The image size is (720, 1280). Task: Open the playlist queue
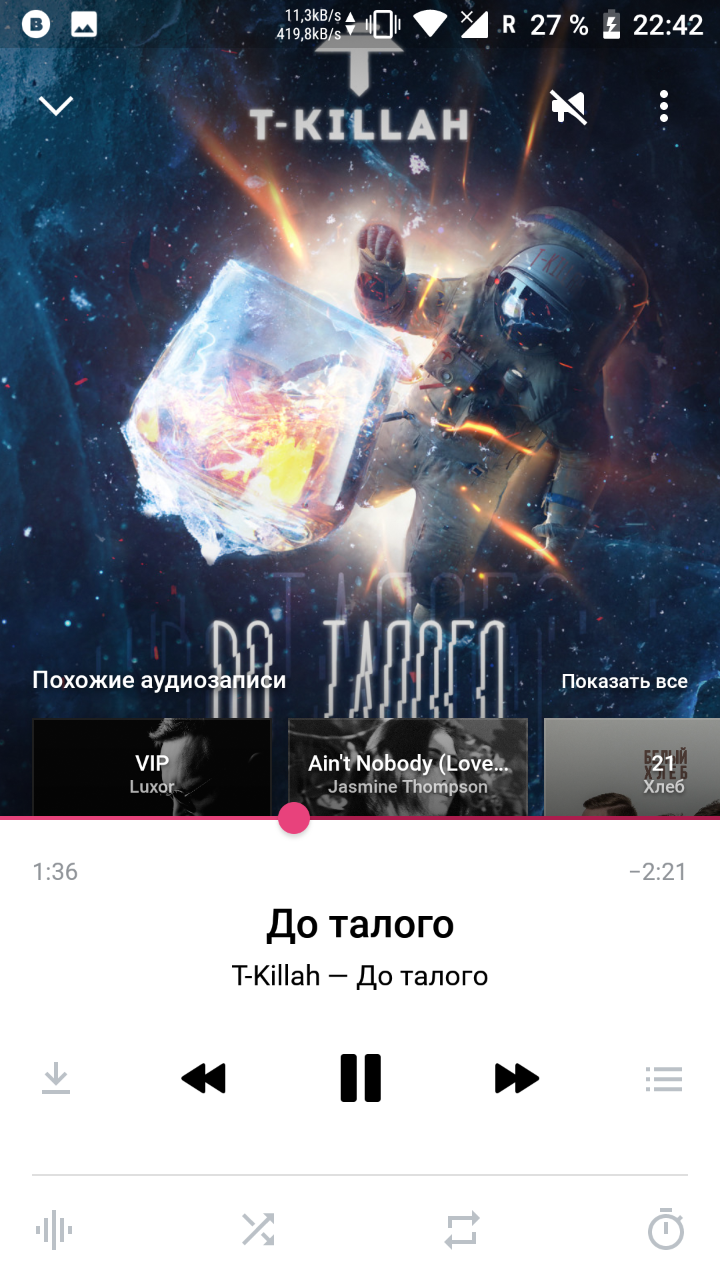point(664,1078)
